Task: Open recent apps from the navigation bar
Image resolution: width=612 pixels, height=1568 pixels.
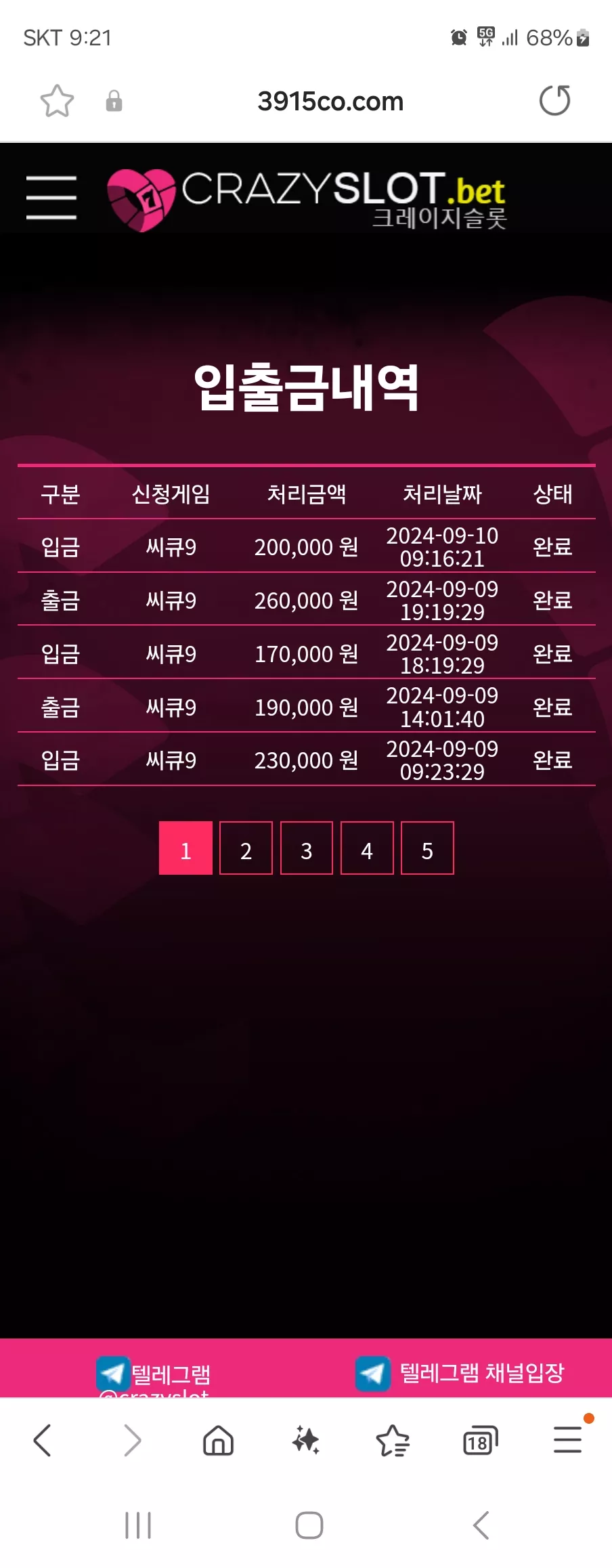Action: click(138, 1525)
